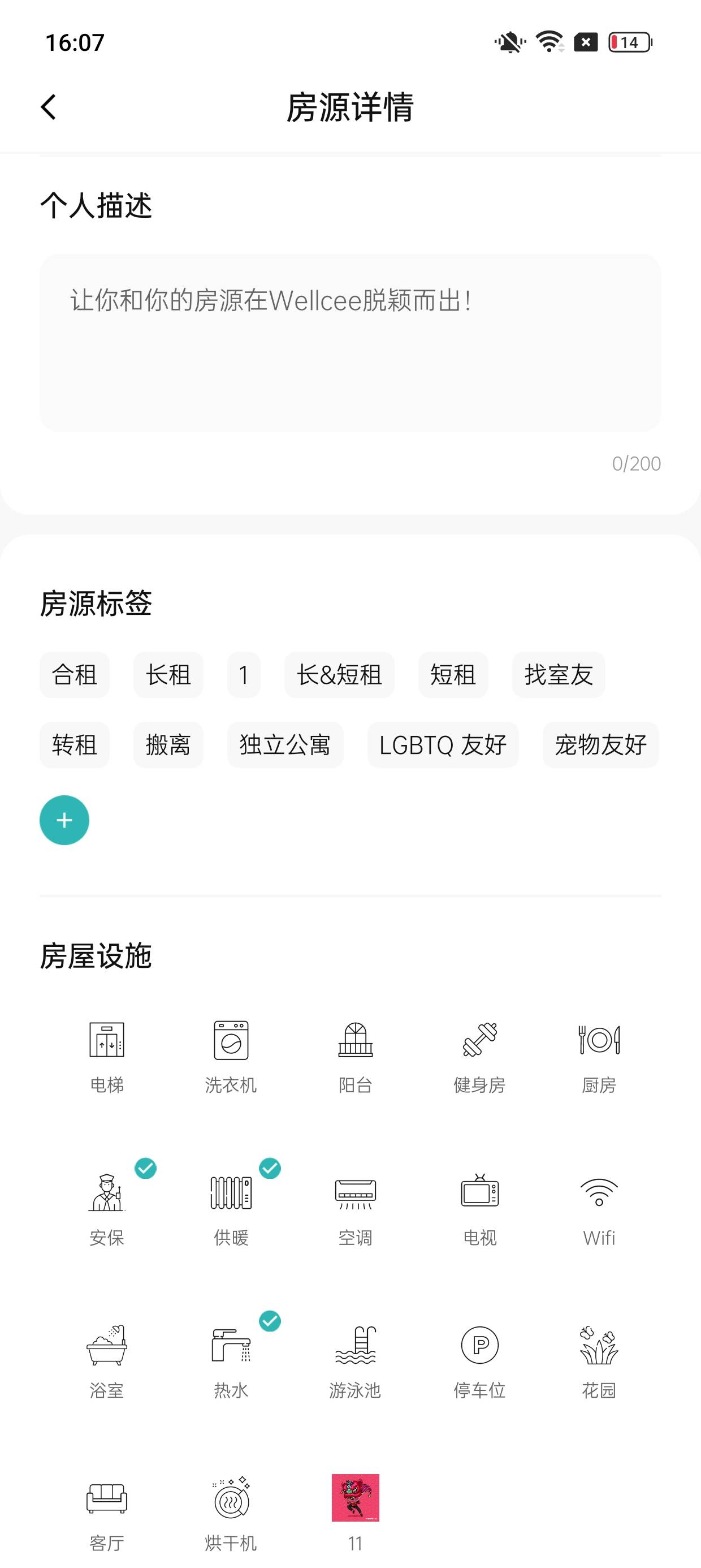This screenshot has width=701, height=1568.
Task: Choose the LGBTQ 友好 tag
Action: click(443, 744)
